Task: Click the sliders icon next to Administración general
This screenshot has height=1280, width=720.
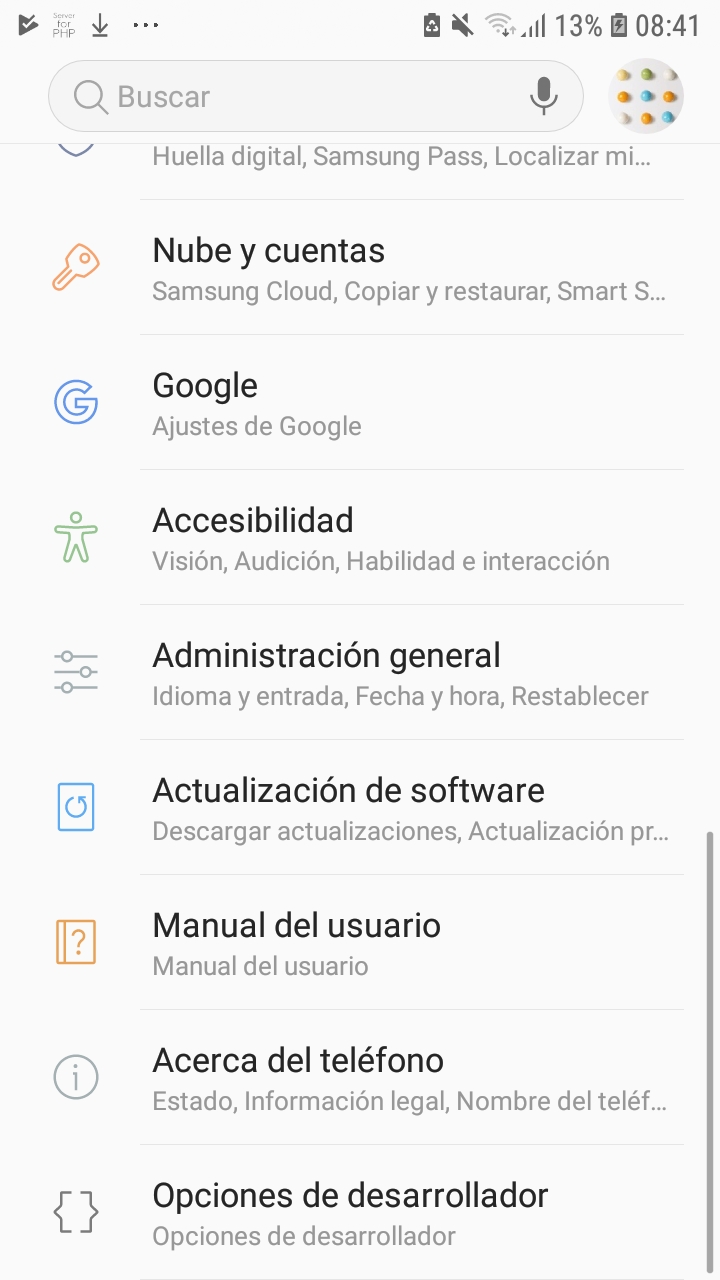Action: (75, 671)
